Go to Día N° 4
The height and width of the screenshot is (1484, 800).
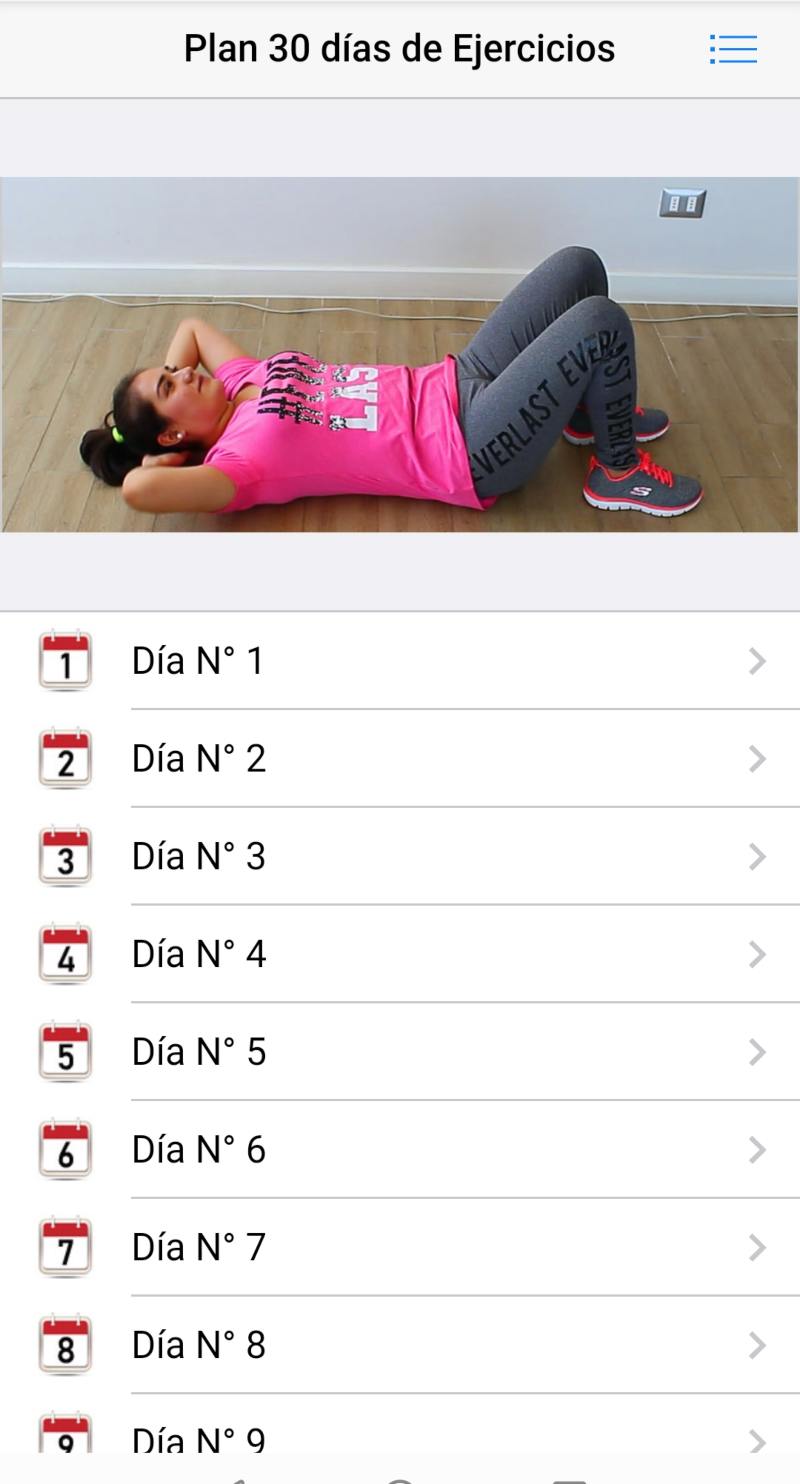coord(400,954)
